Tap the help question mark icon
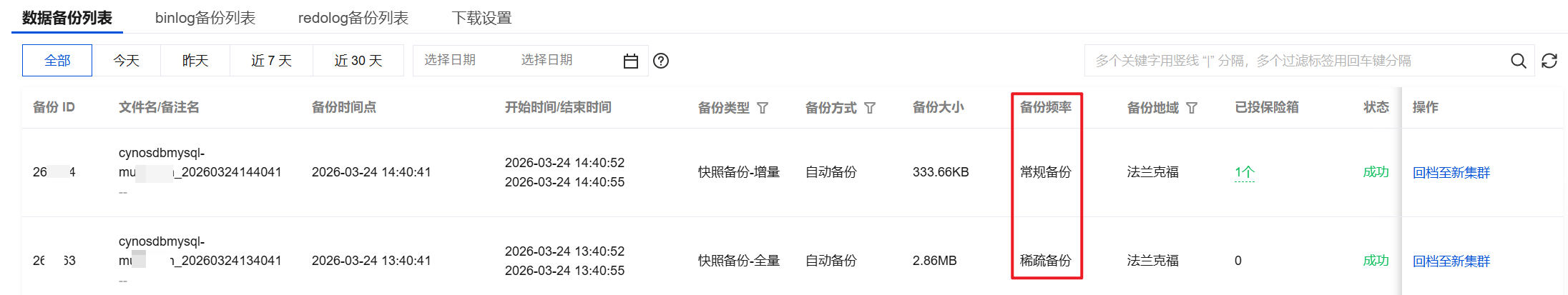 click(x=661, y=61)
